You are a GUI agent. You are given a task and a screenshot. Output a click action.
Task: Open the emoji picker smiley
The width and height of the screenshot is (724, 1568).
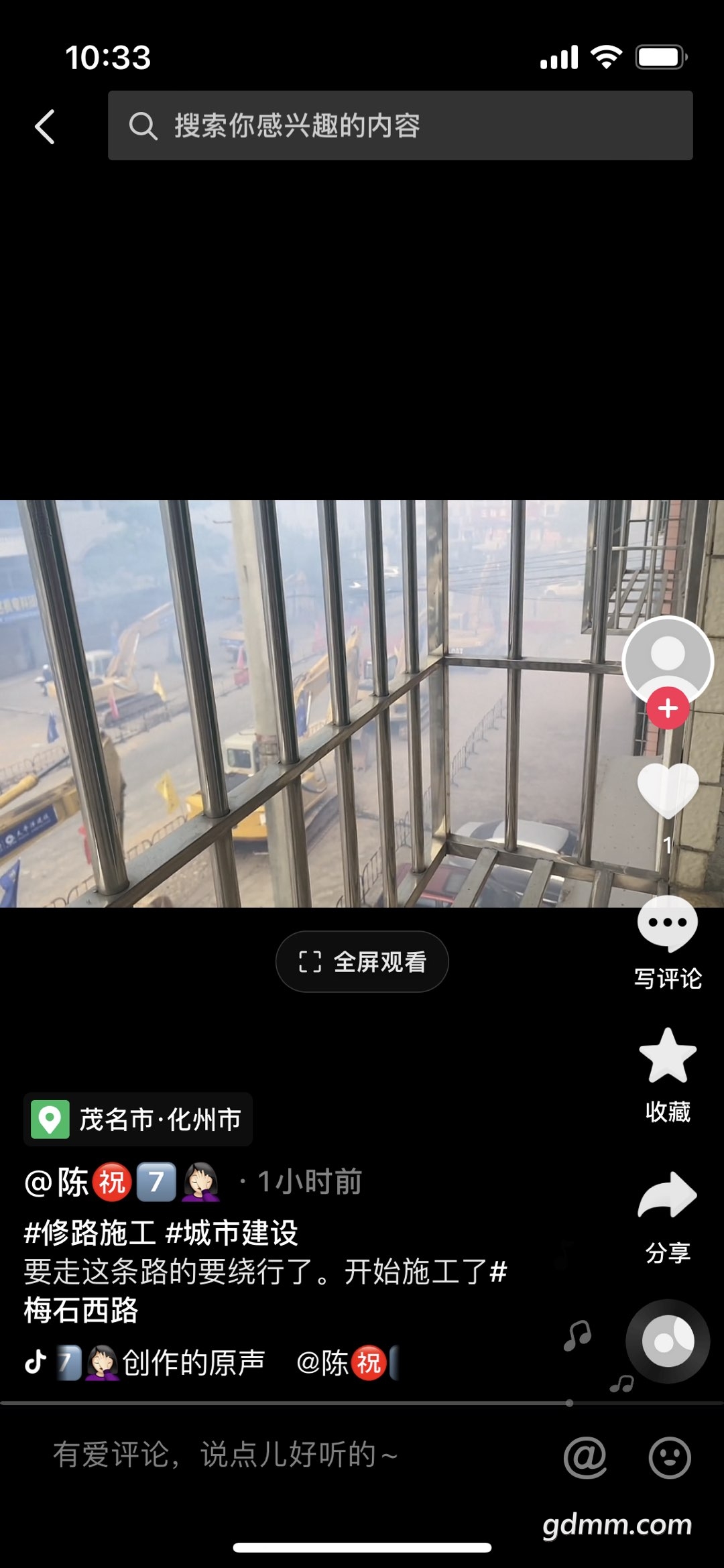click(x=670, y=1457)
